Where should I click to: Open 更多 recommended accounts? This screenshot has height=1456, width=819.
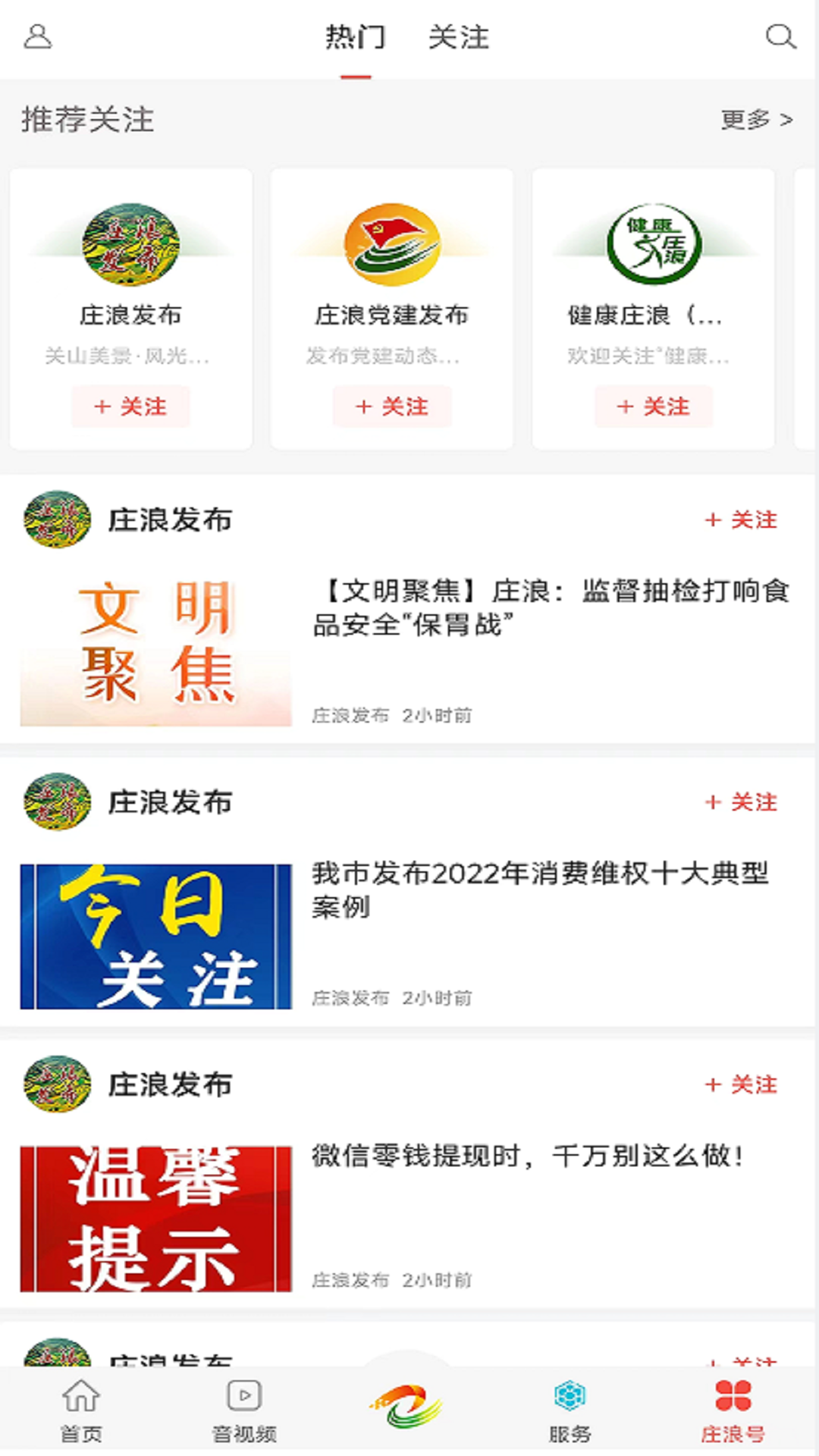pos(756,120)
